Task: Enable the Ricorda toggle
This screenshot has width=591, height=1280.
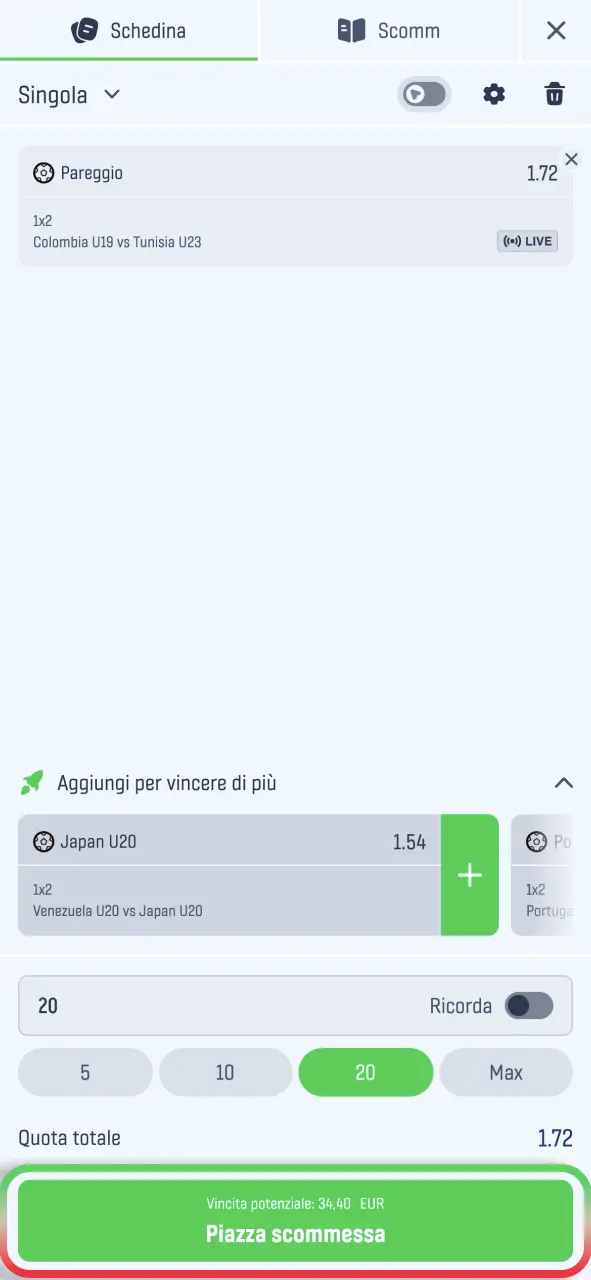Action: pos(529,1006)
